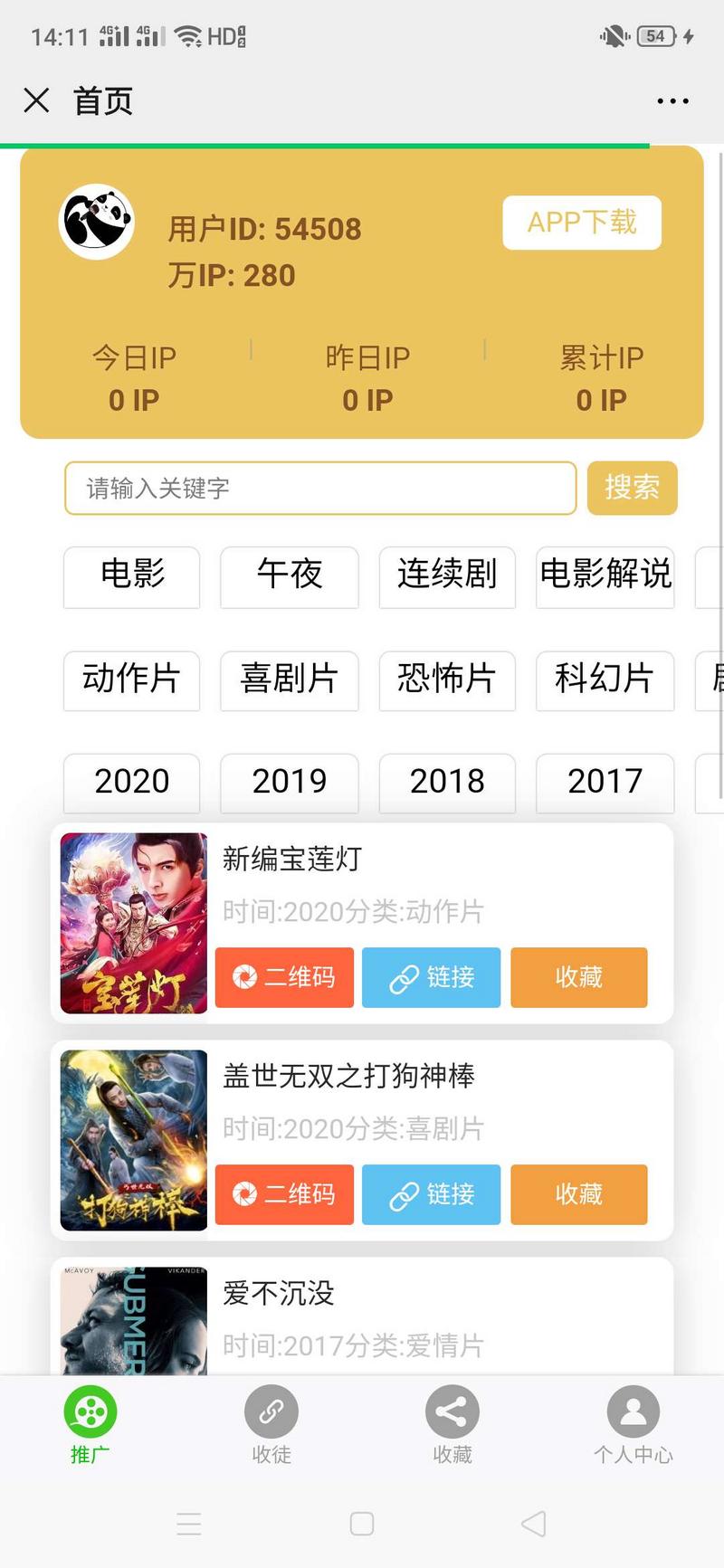Filter movies by year 2017
This screenshot has width=724, height=1568.
click(605, 782)
